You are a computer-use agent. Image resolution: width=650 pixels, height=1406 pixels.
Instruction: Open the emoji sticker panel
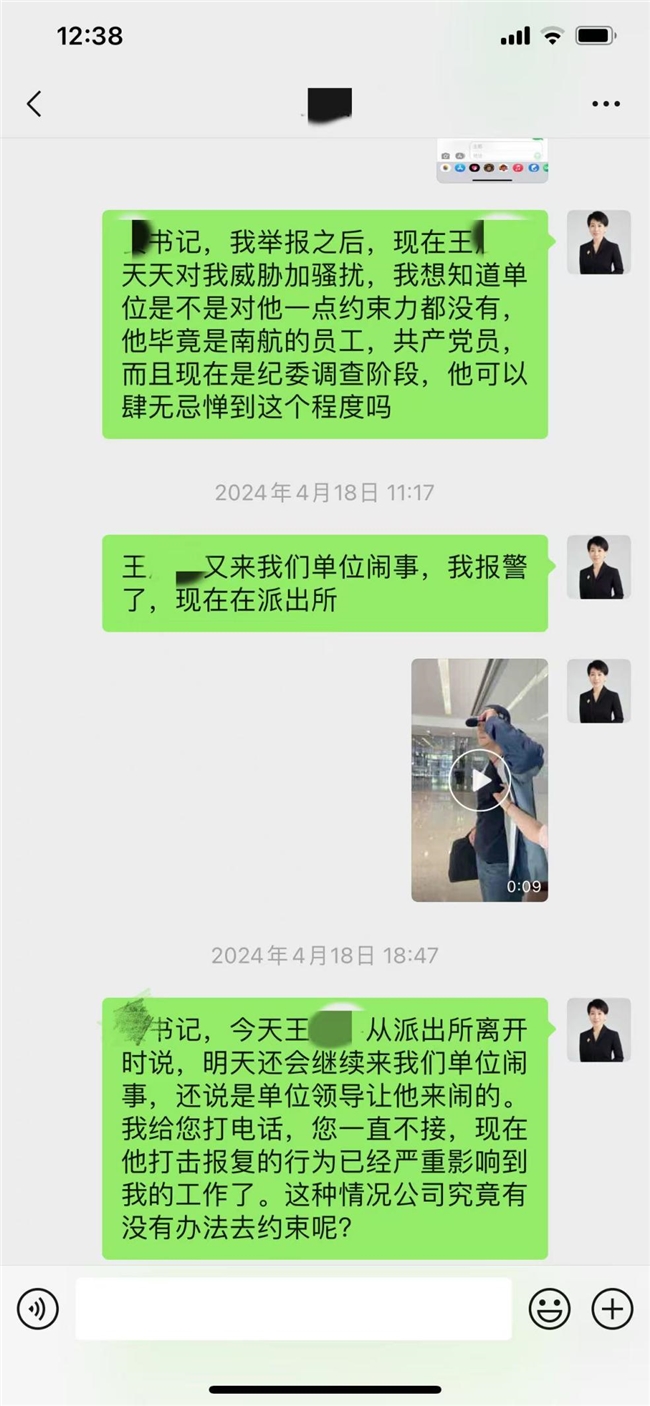[549, 1308]
